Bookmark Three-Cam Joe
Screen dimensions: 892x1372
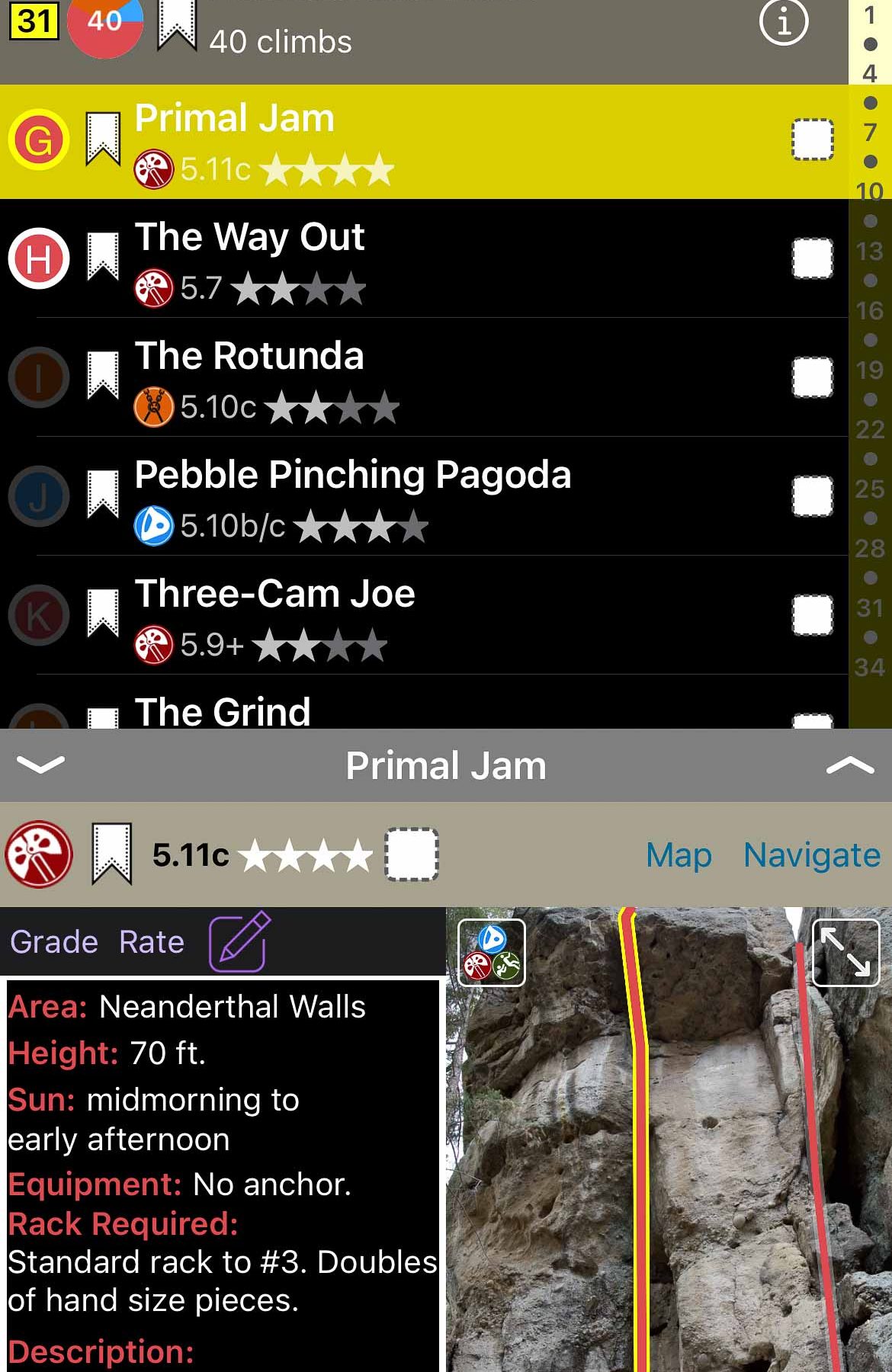point(103,614)
